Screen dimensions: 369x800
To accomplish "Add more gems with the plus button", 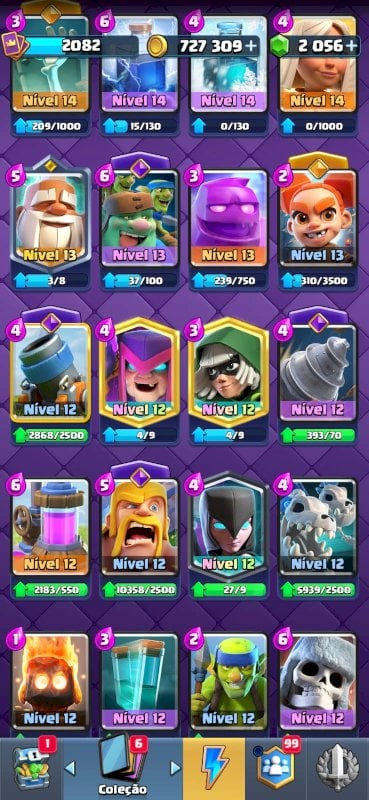I will [x=351, y=46].
